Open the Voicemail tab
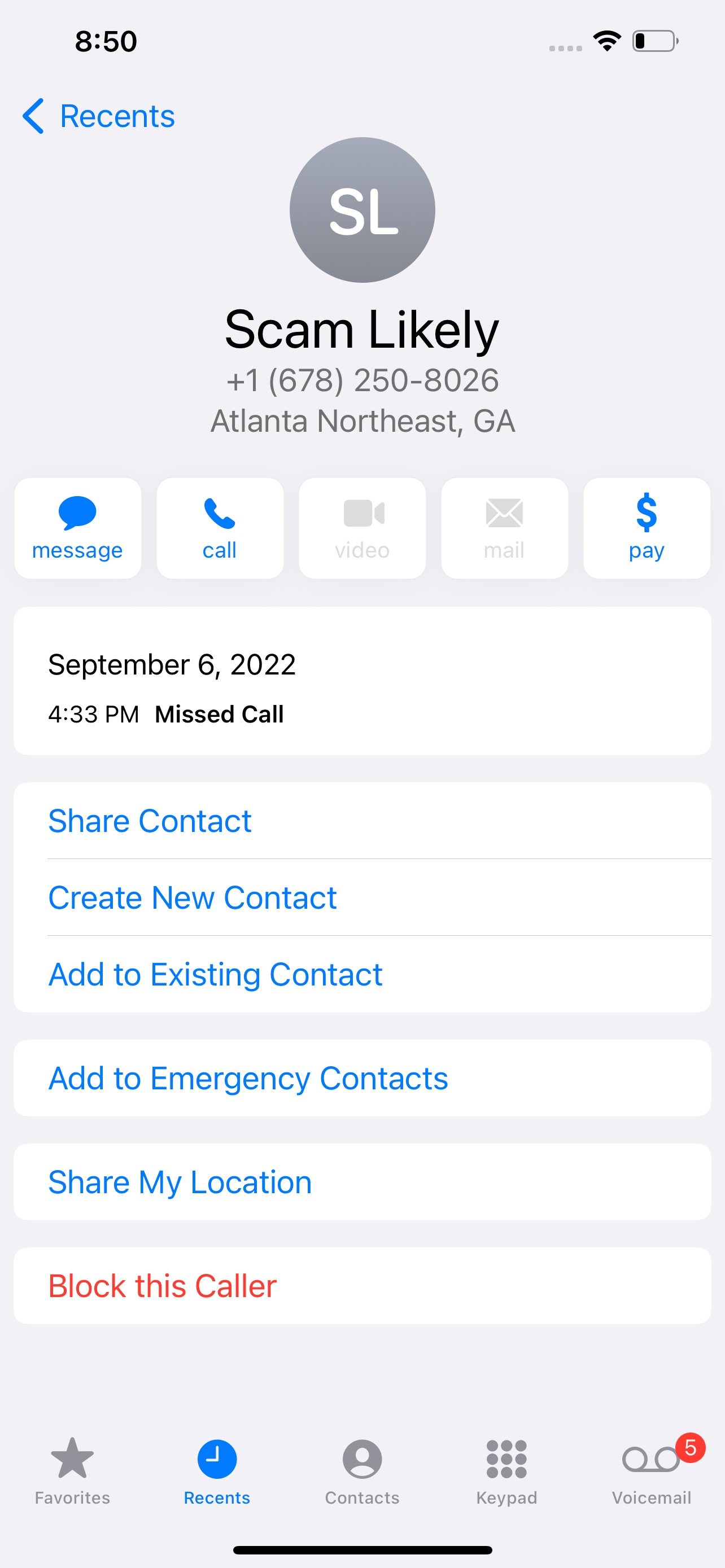The image size is (725, 1568). pyautogui.click(x=652, y=1470)
